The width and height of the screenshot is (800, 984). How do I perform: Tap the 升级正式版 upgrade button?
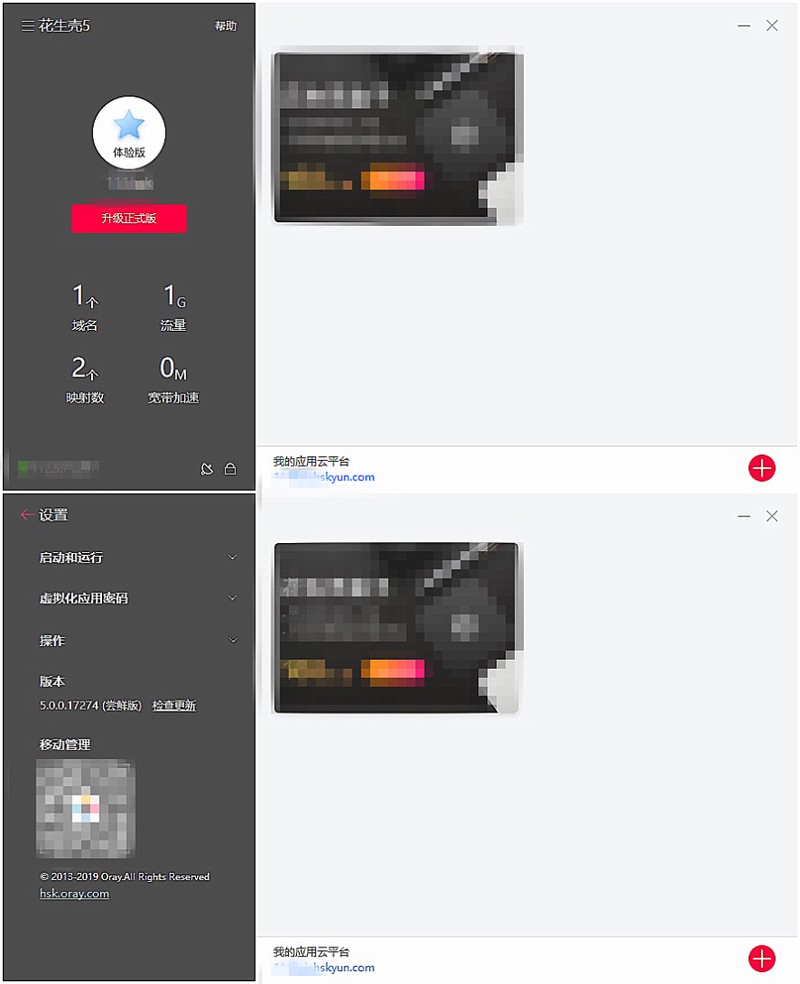129,218
